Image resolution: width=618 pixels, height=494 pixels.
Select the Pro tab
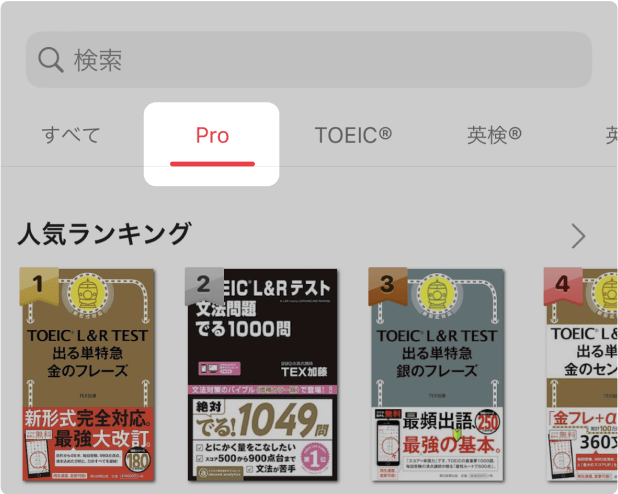(x=212, y=136)
